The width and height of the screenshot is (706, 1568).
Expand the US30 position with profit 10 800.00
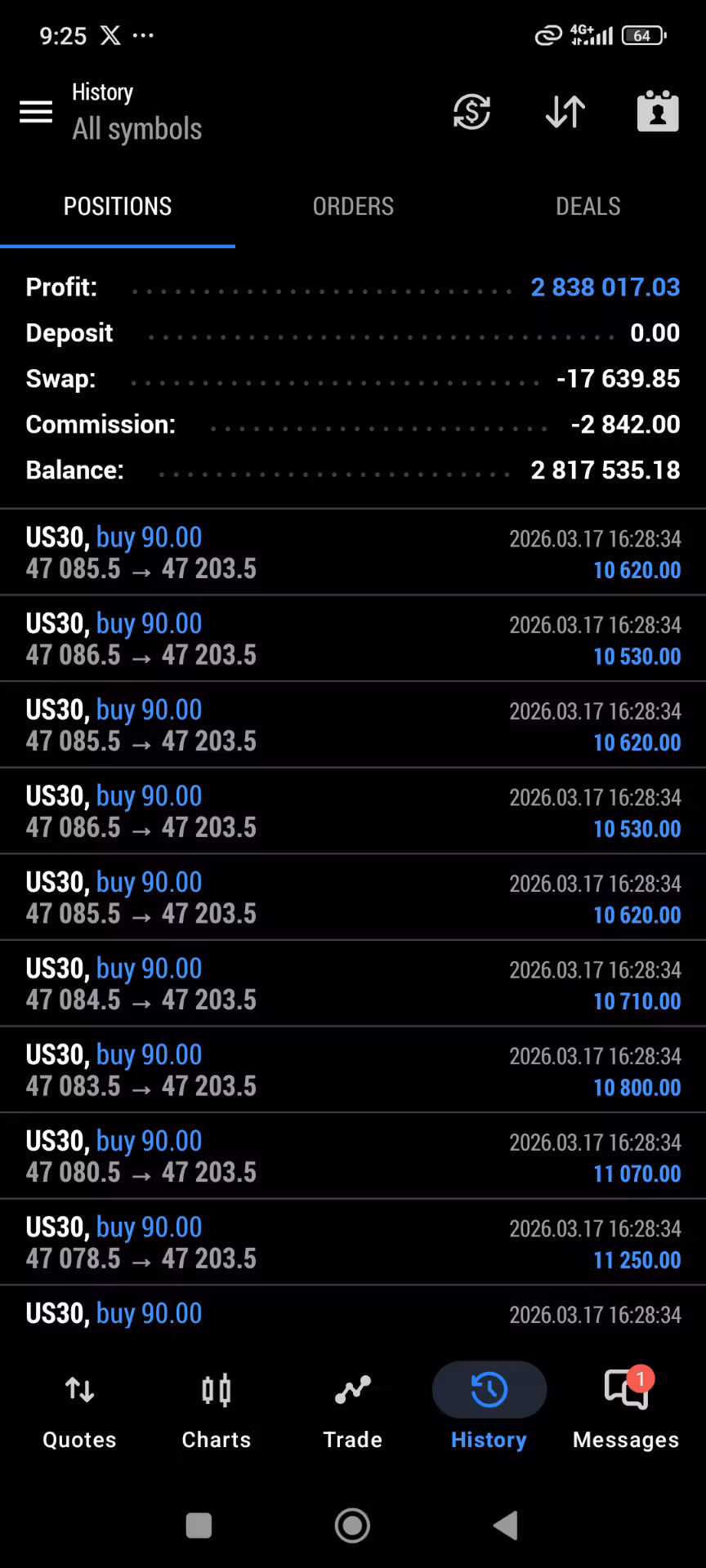click(353, 1070)
